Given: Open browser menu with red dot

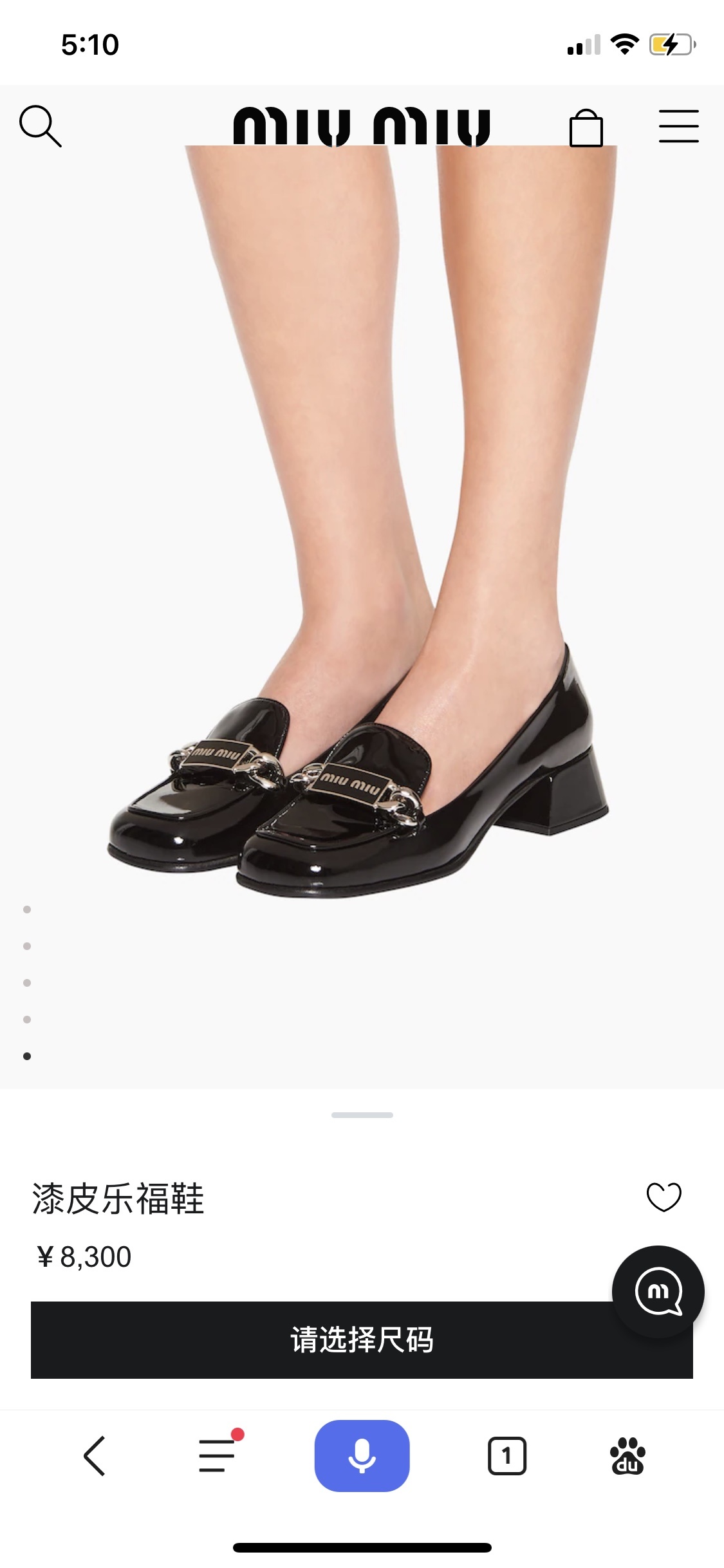Looking at the screenshot, I should (217, 1456).
